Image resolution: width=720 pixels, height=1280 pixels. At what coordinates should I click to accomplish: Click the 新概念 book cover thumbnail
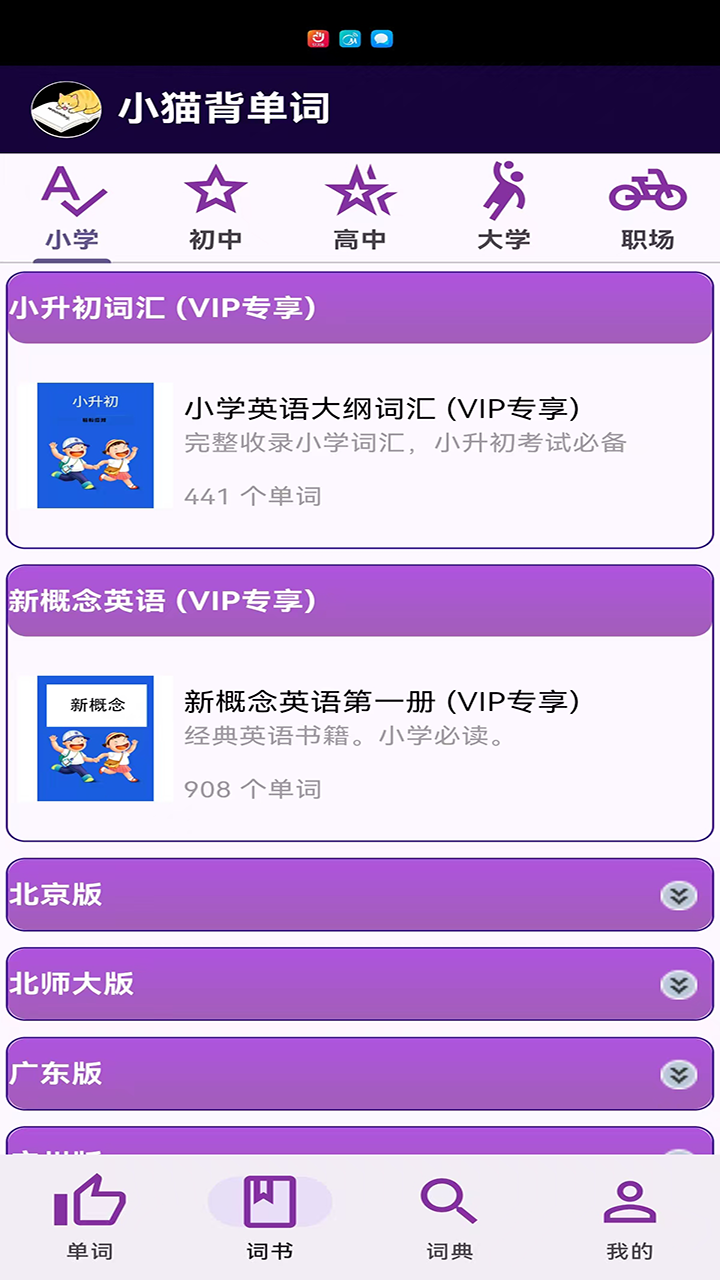(x=94, y=737)
